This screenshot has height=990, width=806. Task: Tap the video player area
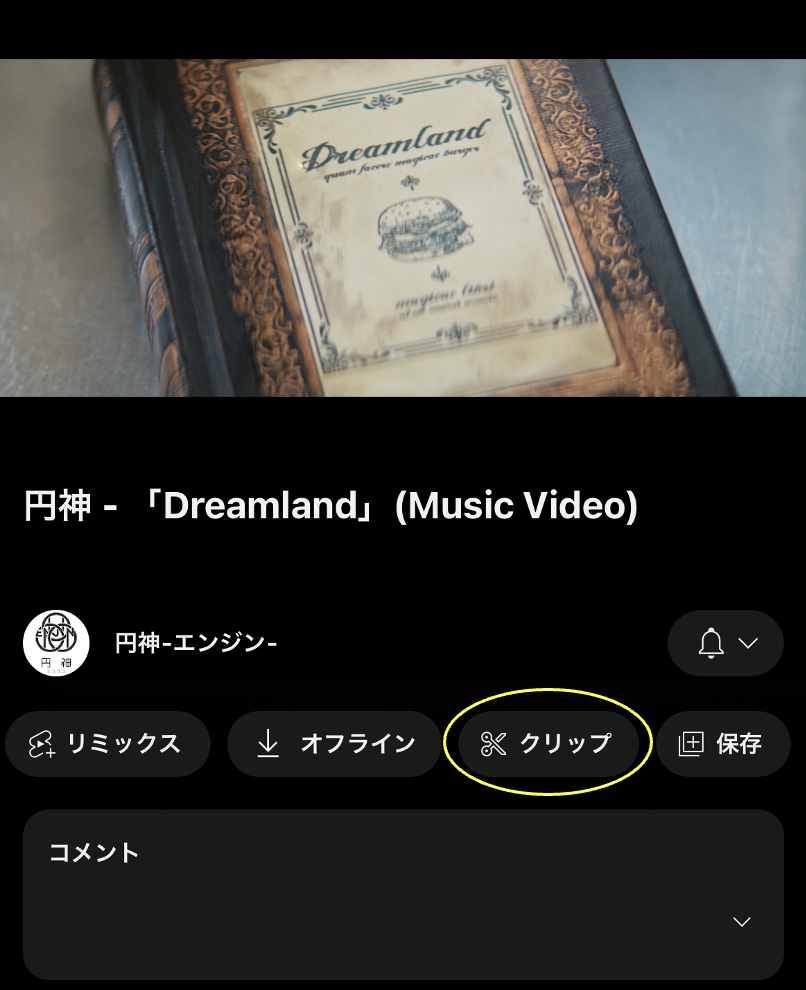point(403,228)
